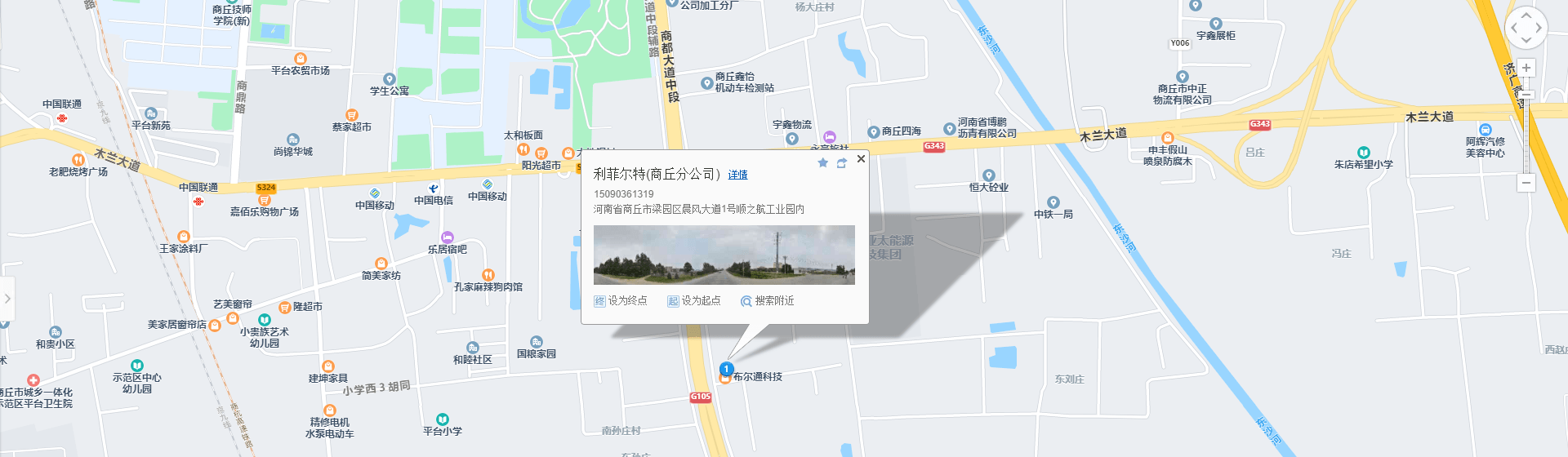Favorite this place with the star icon
The image size is (1568, 457).
(x=822, y=163)
